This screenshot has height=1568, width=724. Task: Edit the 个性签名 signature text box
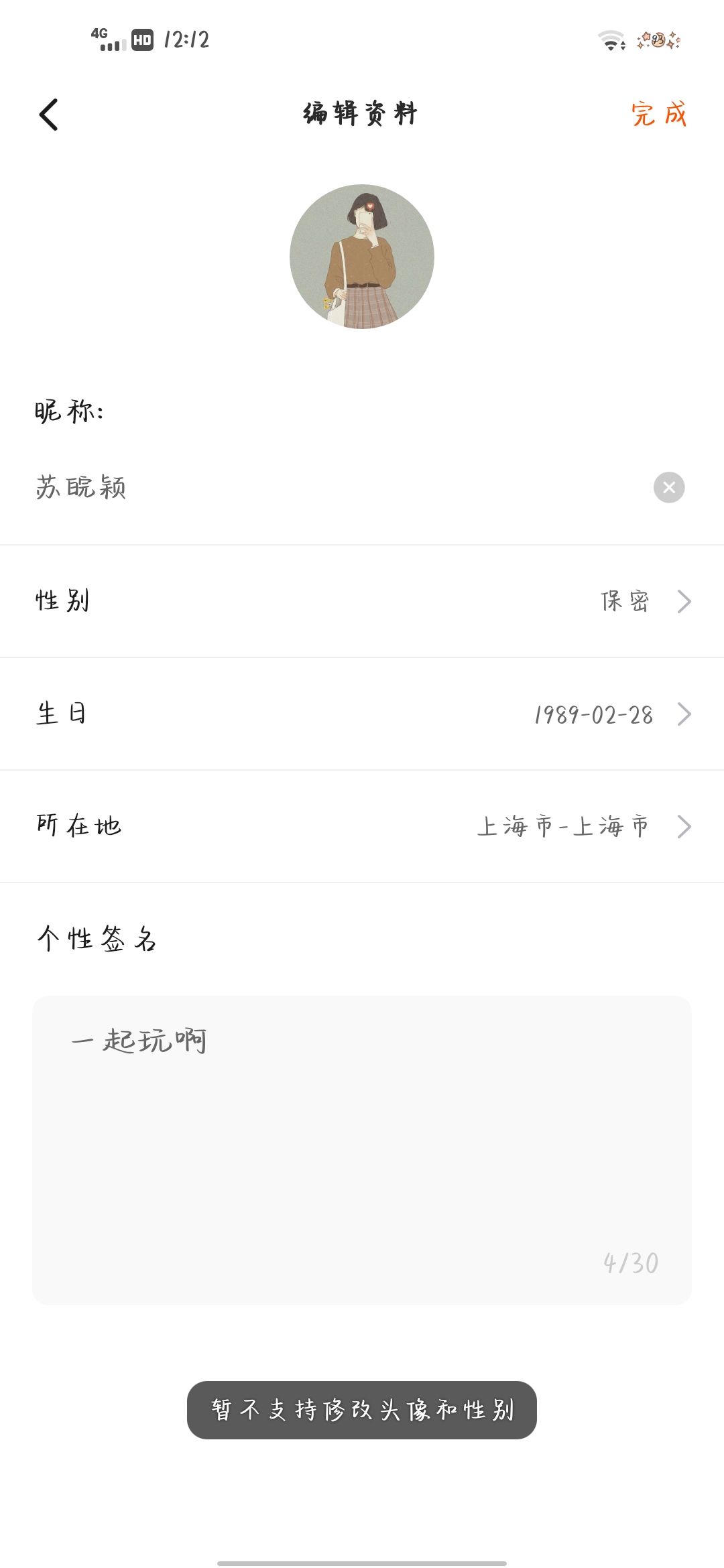point(362,1150)
